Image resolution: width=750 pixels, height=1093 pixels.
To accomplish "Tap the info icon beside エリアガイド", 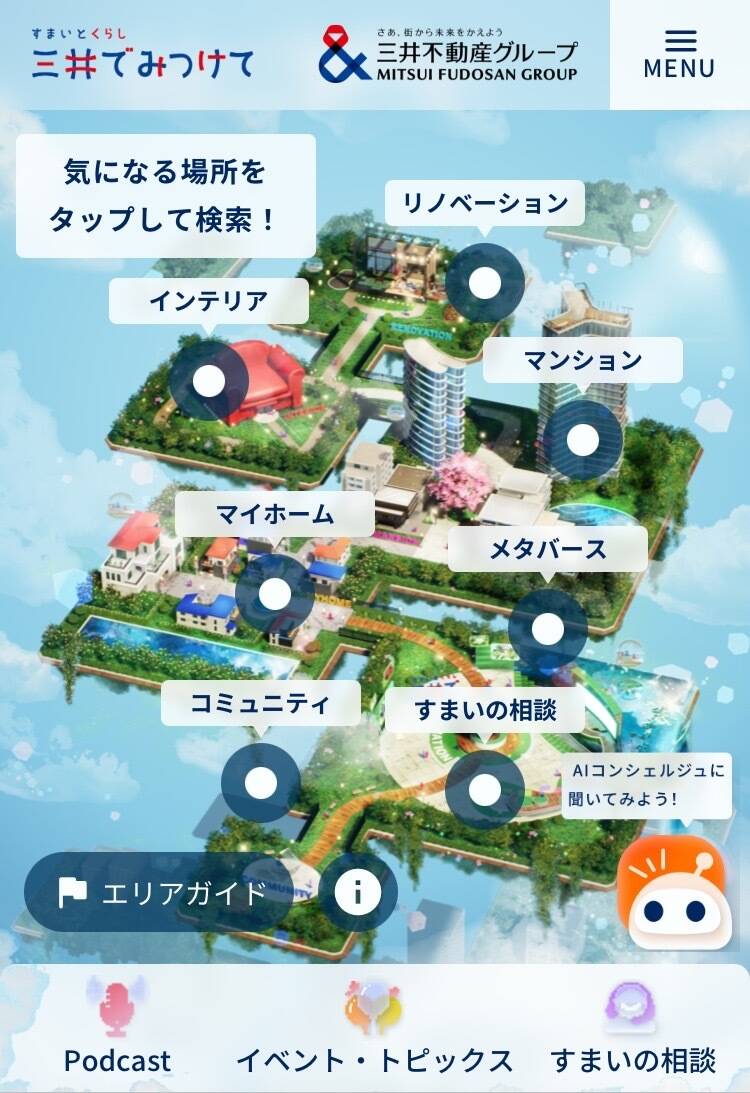I will 357,892.
